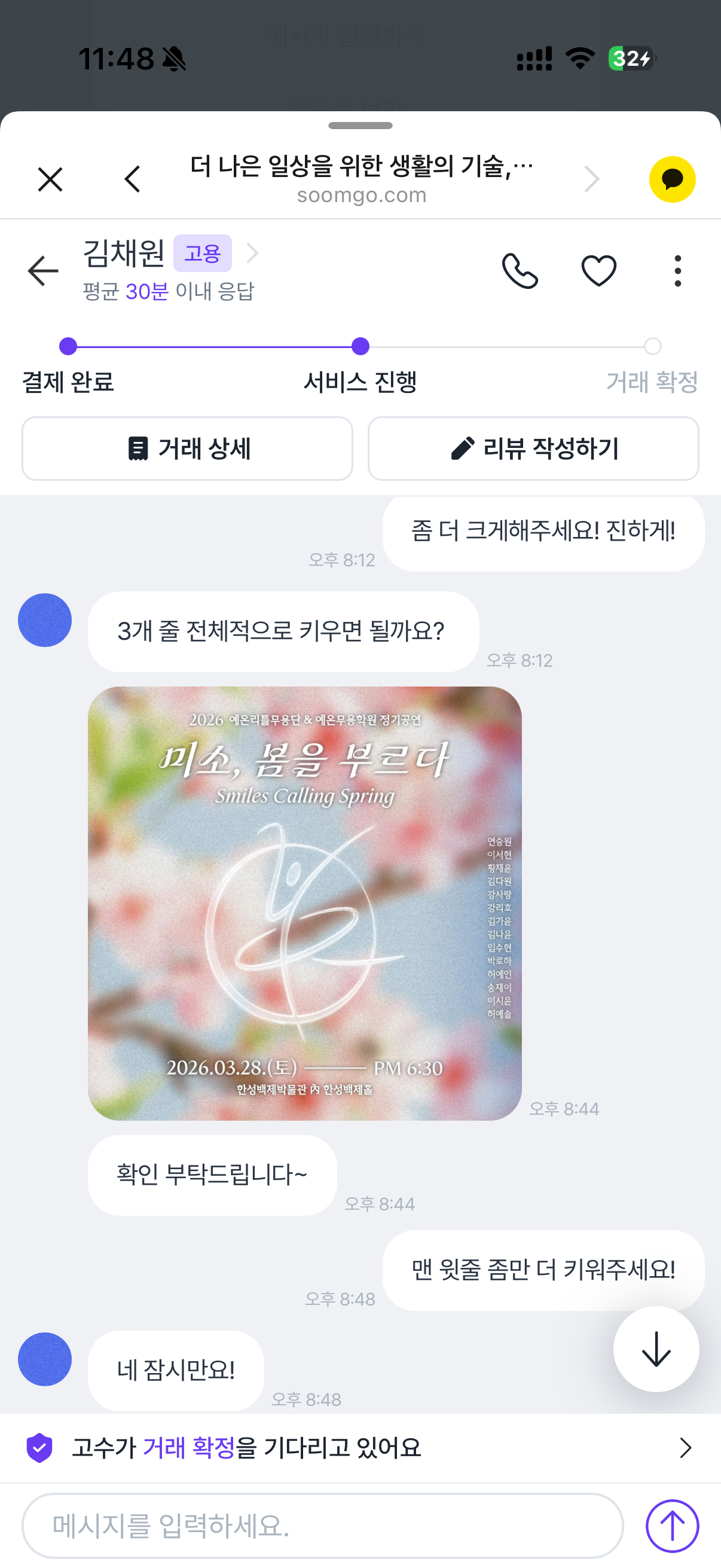Open 거래 상세 transaction details
The image size is (721, 1568).
click(x=187, y=448)
